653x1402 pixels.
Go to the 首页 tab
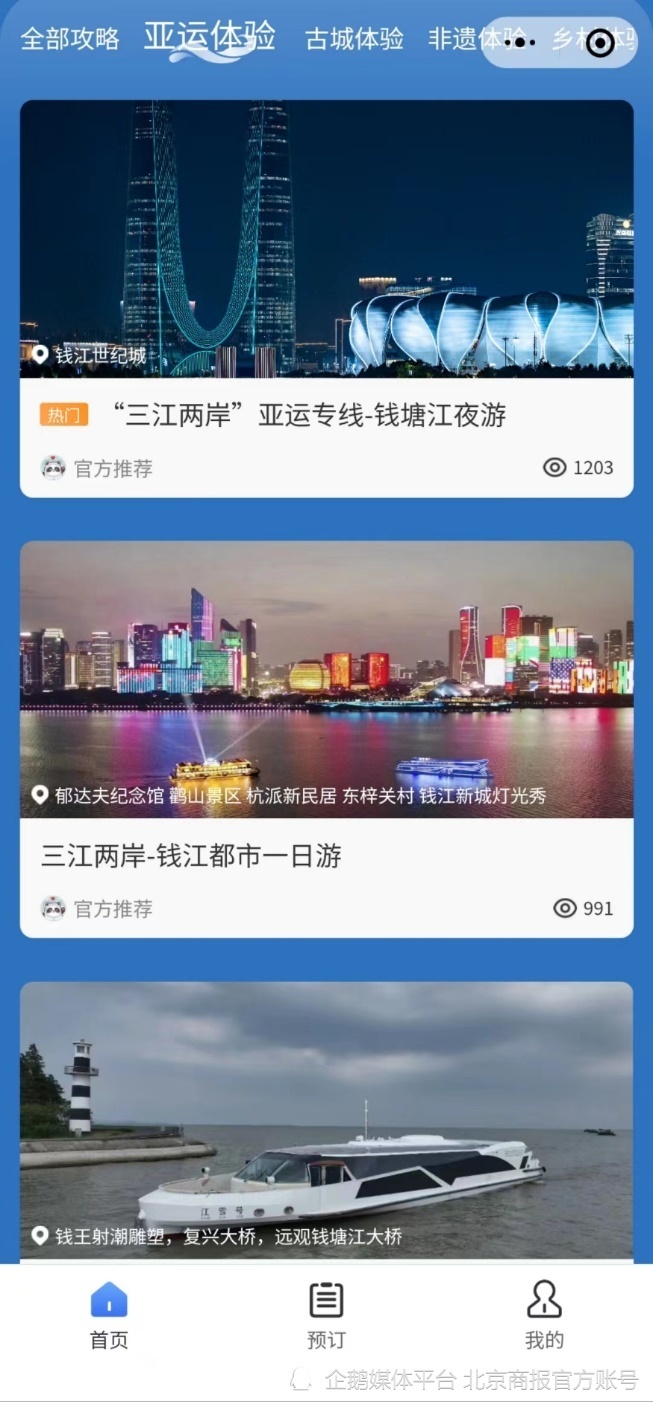pyautogui.click(x=109, y=1315)
